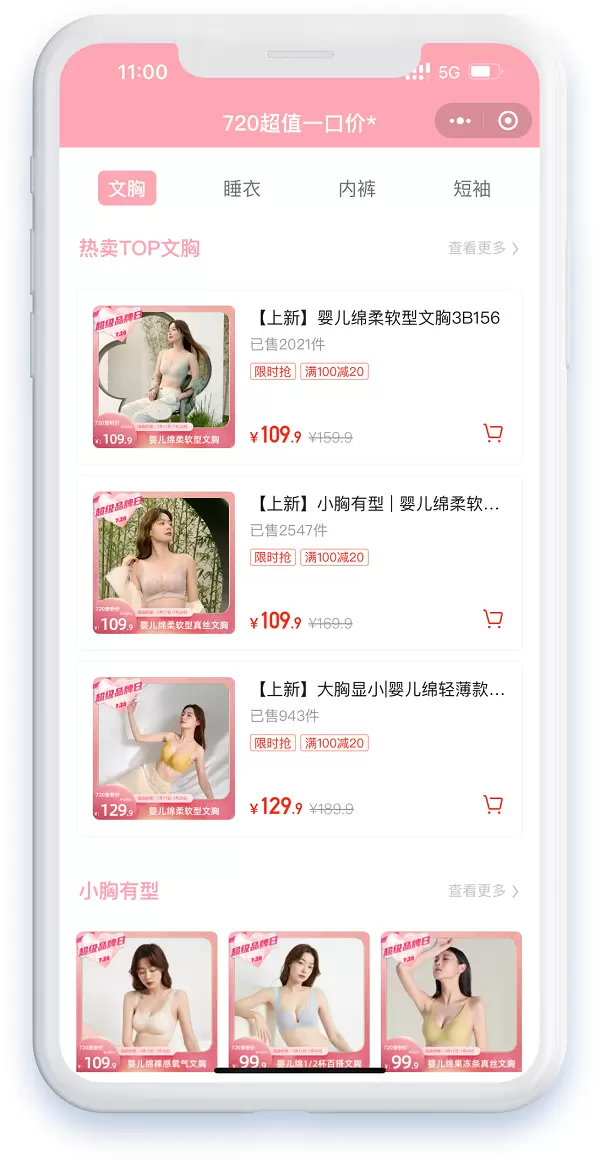This screenshot has width=600, height=1160.
Task: Select the 文胸 category tab
Action: 127,188
